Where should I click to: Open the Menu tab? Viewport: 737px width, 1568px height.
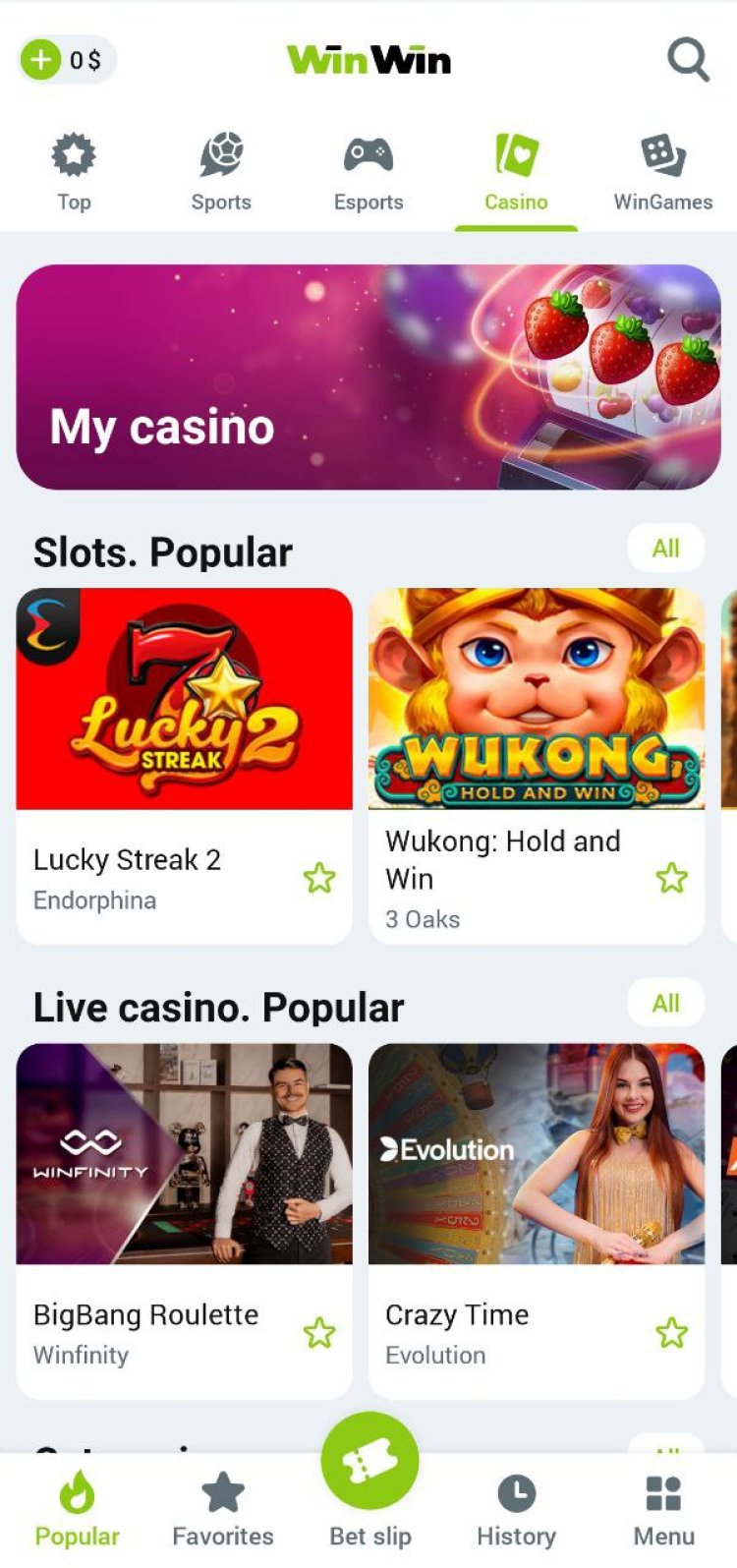(663, 1511)
